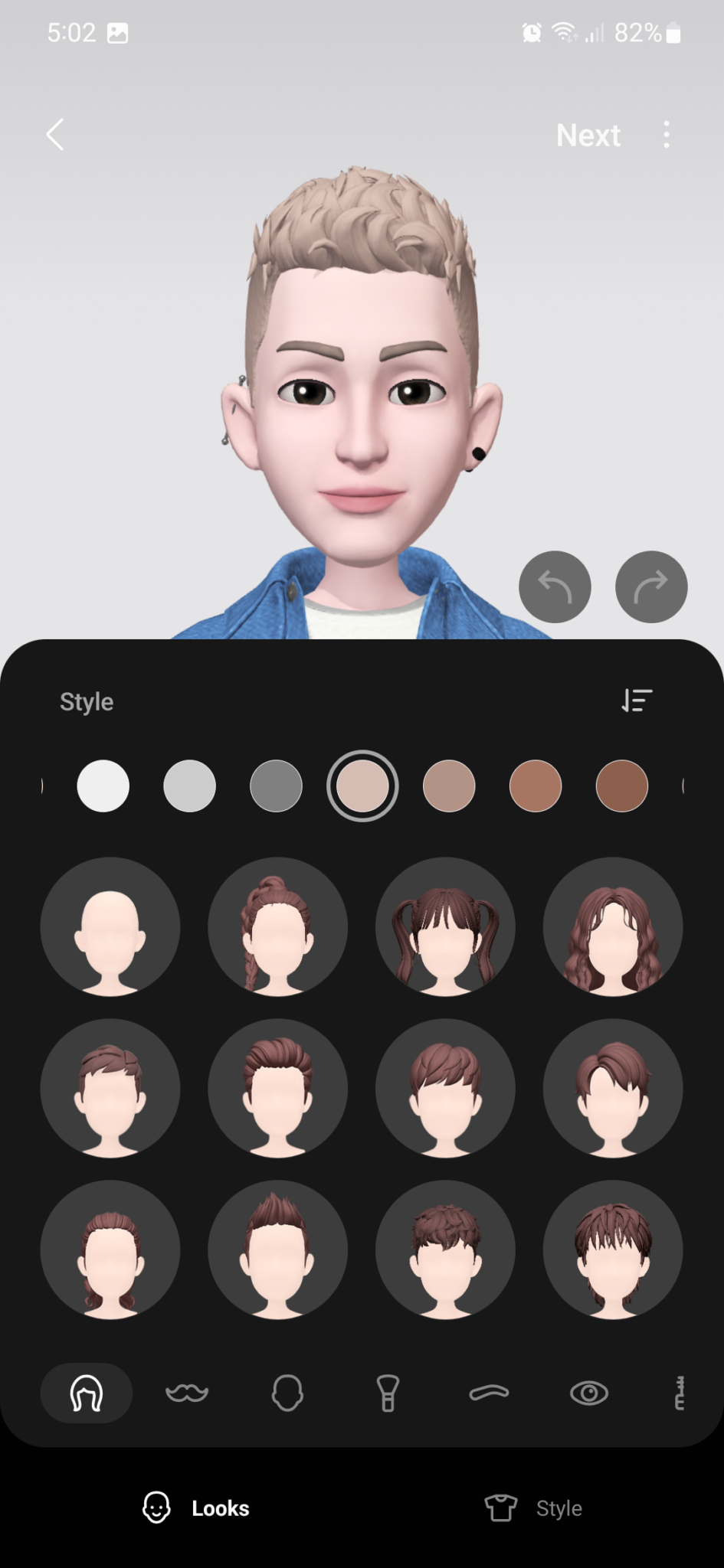Screen dimensions: 724x1568
Task: Switch to the facial hair category
Action: [x=187, y=1393]
